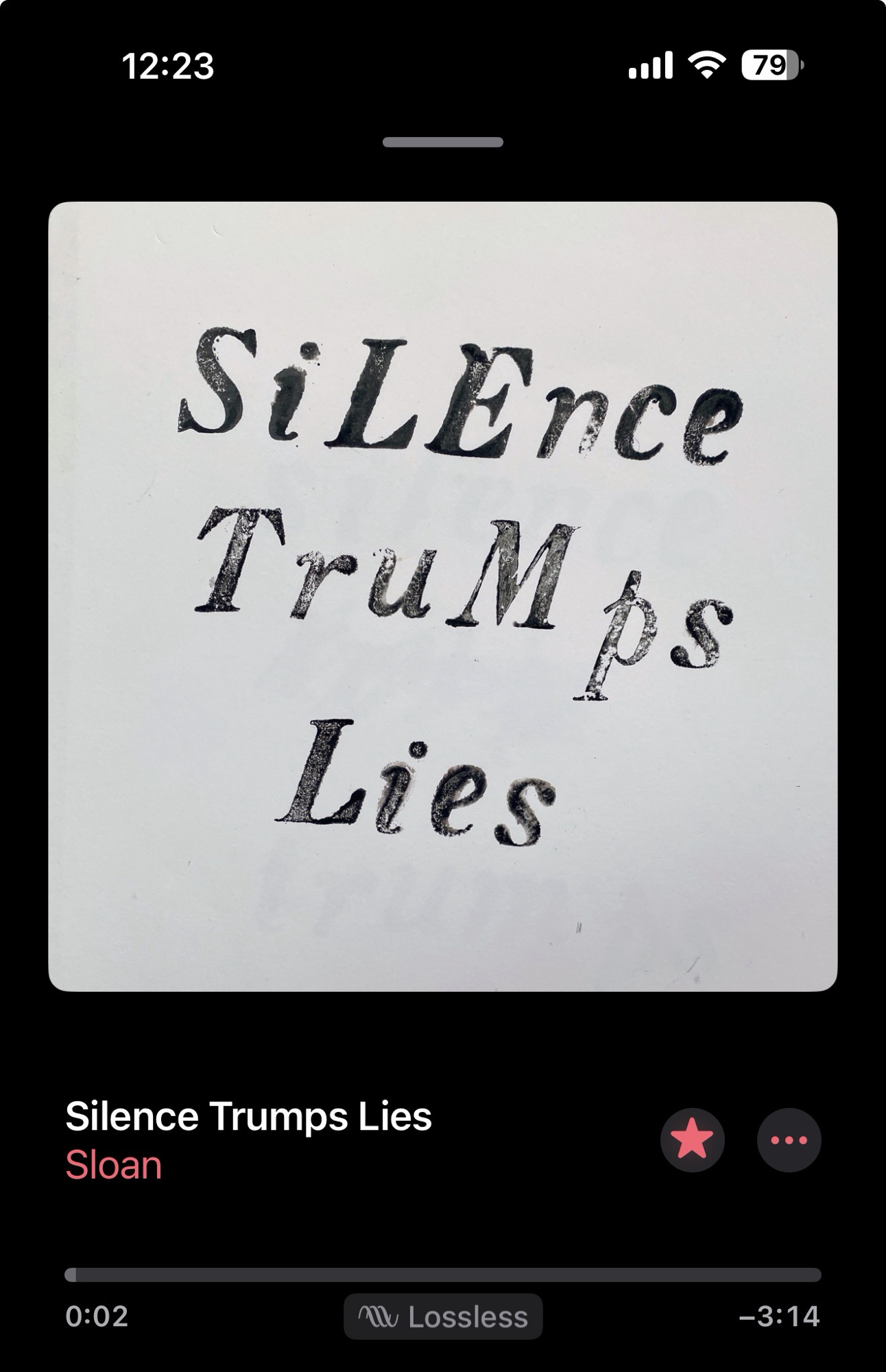Tap the Lossless audio quality badge
Viewport: 886px width, 1372px height.
pos(443,1316)
